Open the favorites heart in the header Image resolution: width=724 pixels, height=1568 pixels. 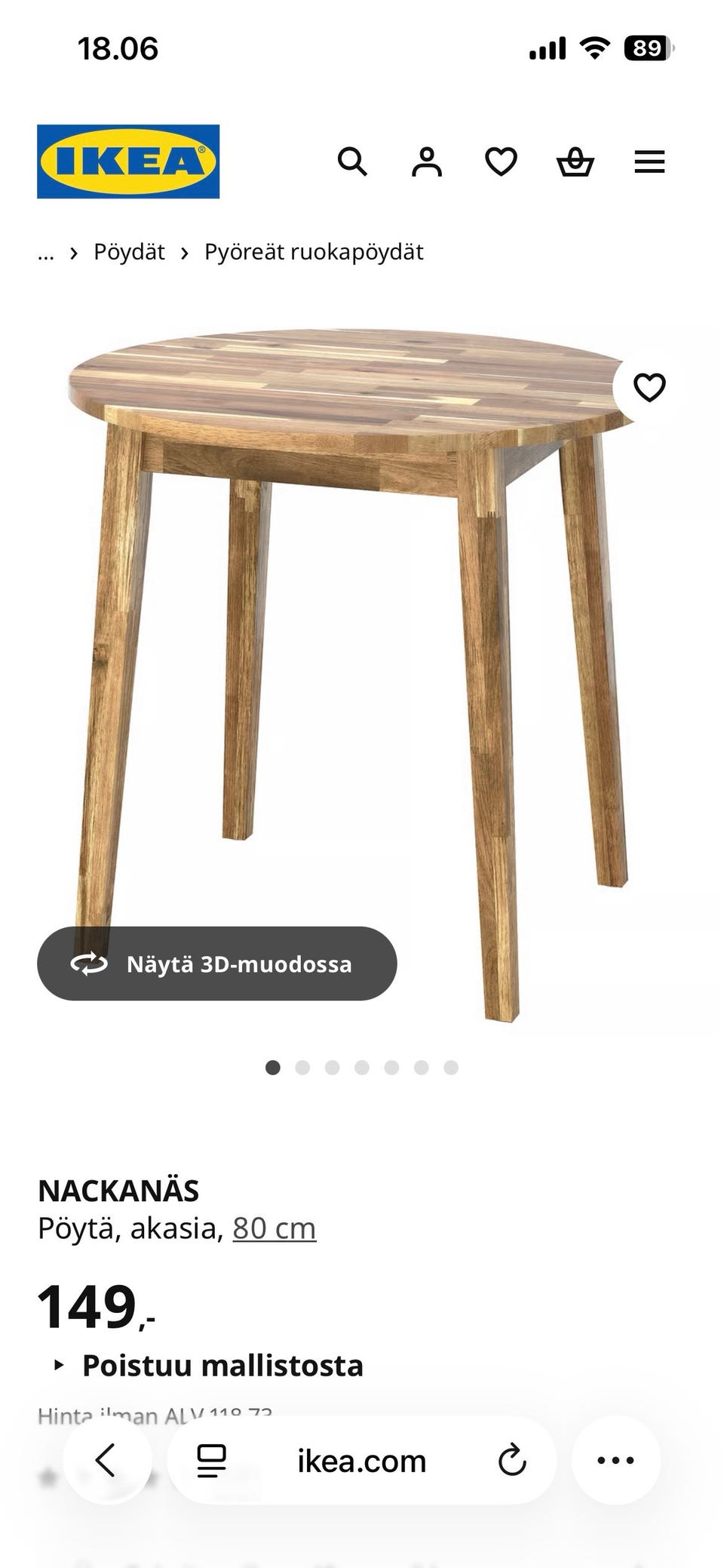point(501,161)
